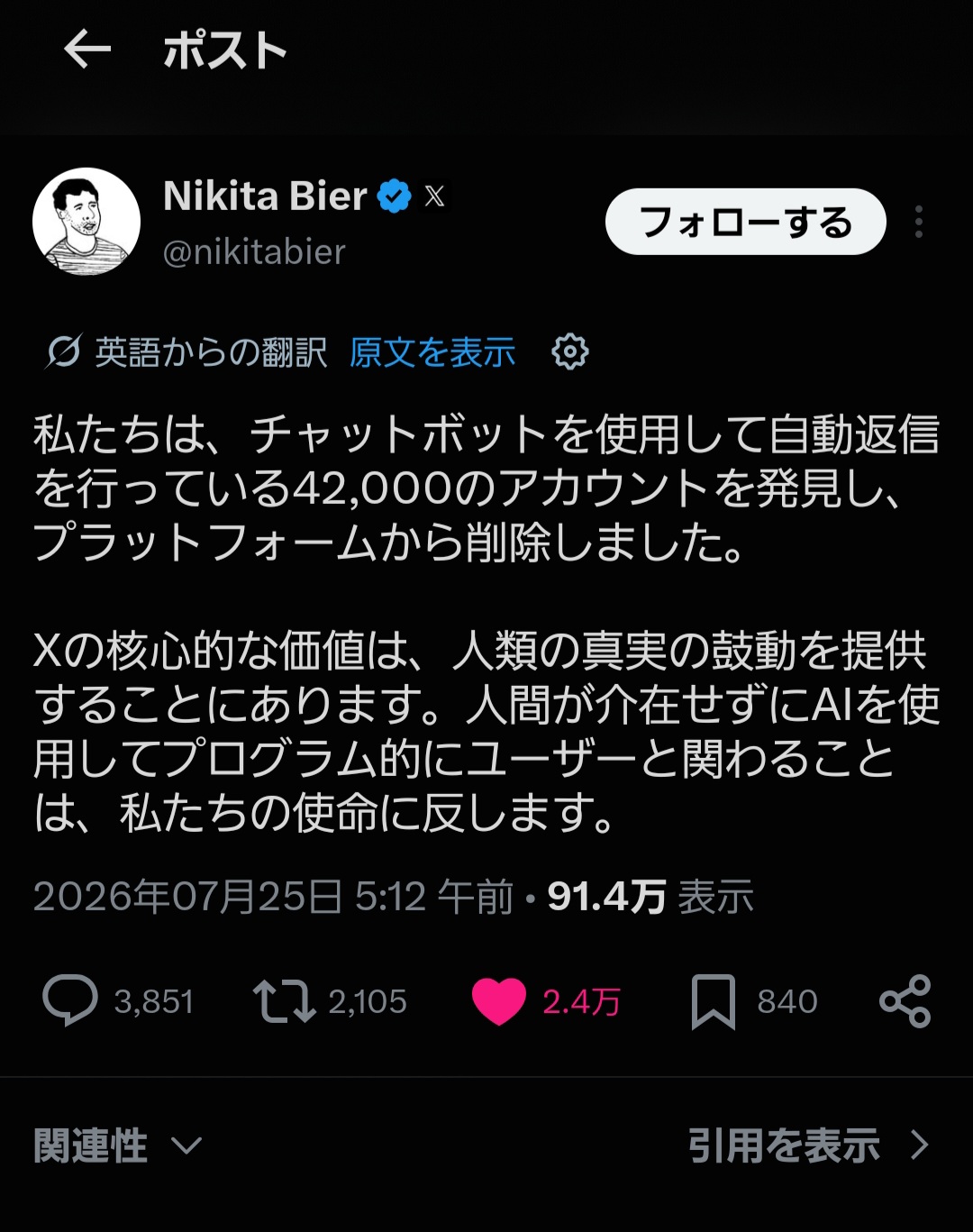Open Nikita Bier's profile picture
Image resolution: width=973 pixels, height=1232 pixels.
86,222
